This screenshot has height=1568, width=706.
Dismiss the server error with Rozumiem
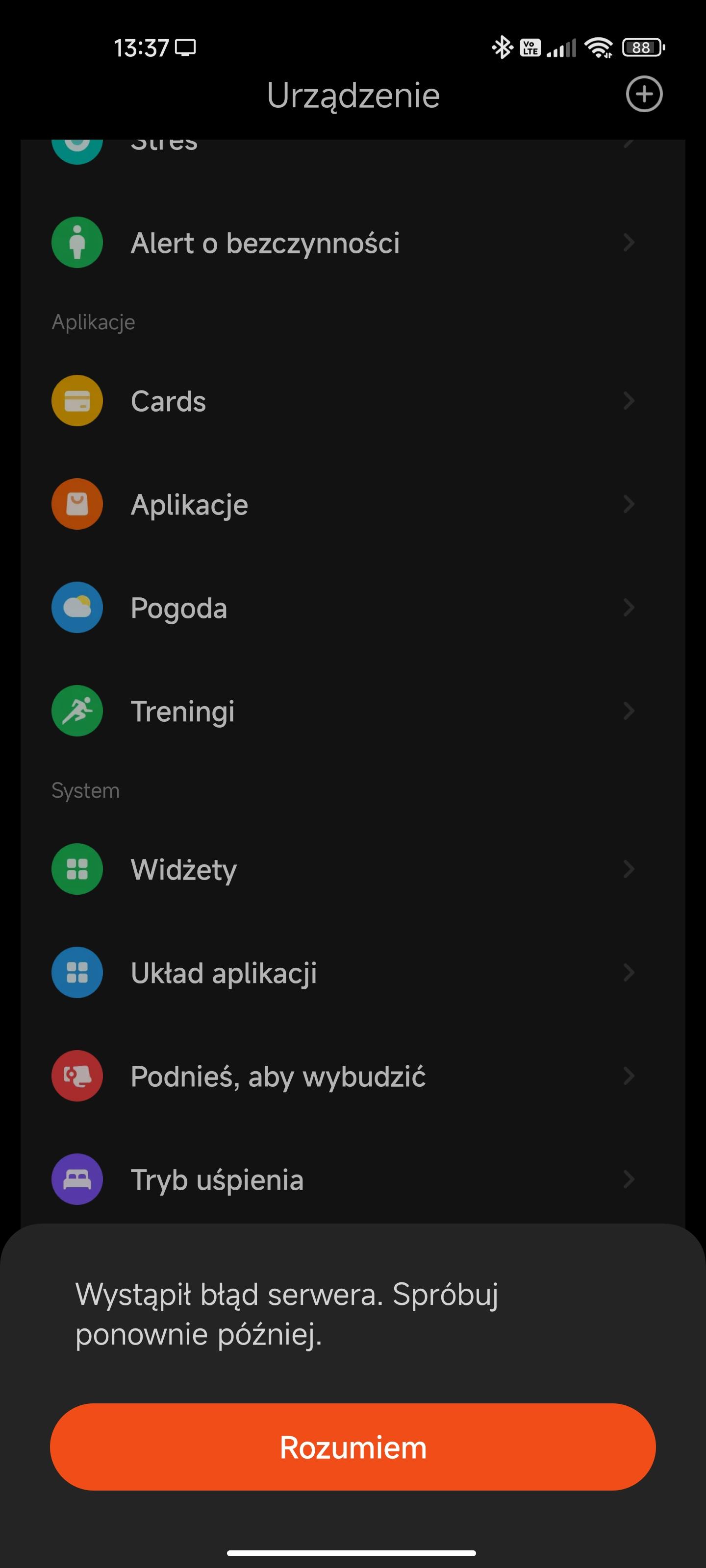(353, 1446)
